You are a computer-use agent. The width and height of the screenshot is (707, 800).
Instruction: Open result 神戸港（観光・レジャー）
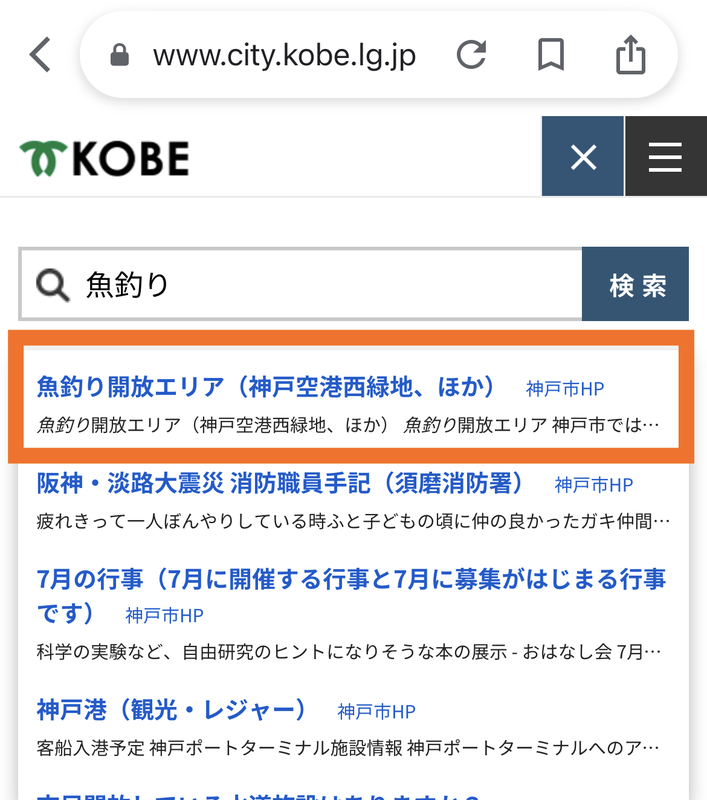171,710
